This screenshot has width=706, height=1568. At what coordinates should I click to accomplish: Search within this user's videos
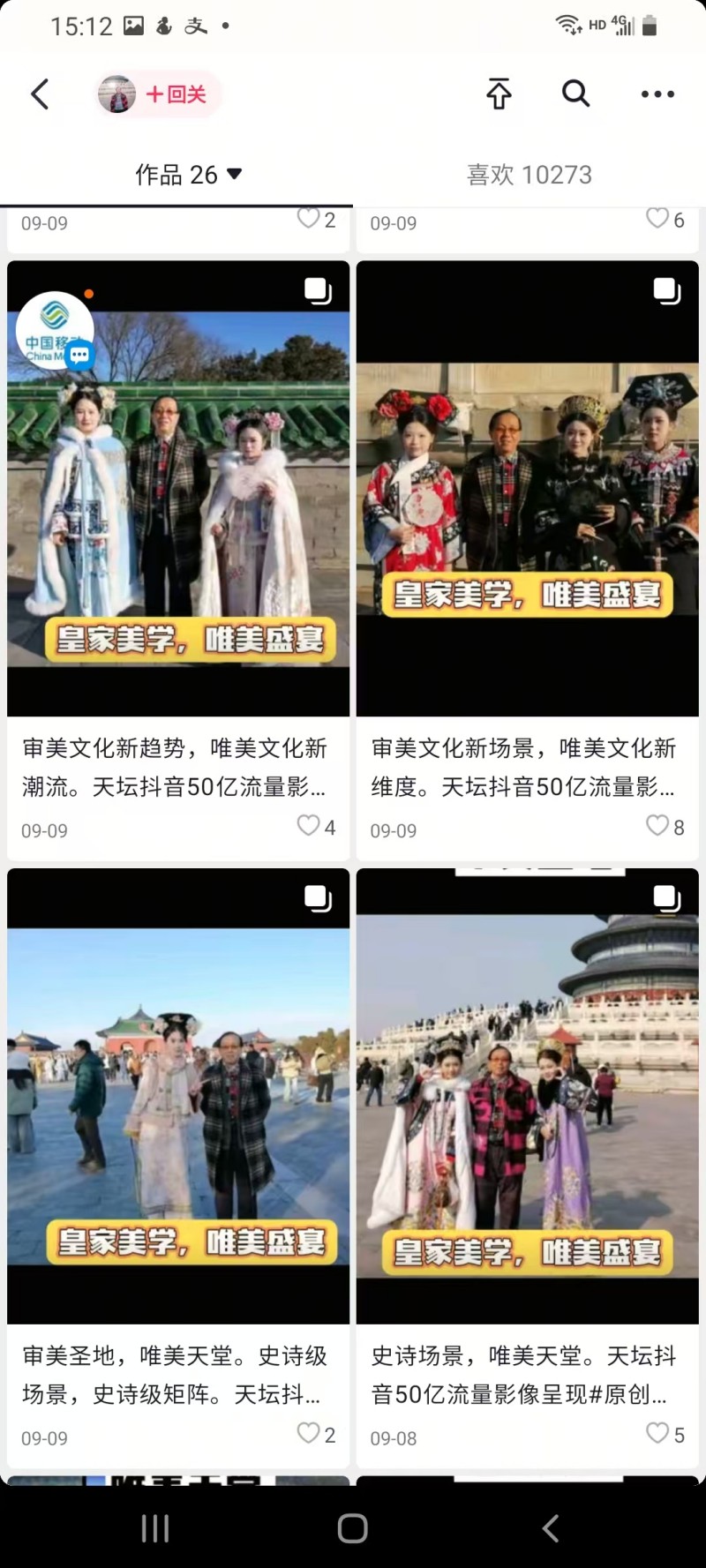[575, 93]
